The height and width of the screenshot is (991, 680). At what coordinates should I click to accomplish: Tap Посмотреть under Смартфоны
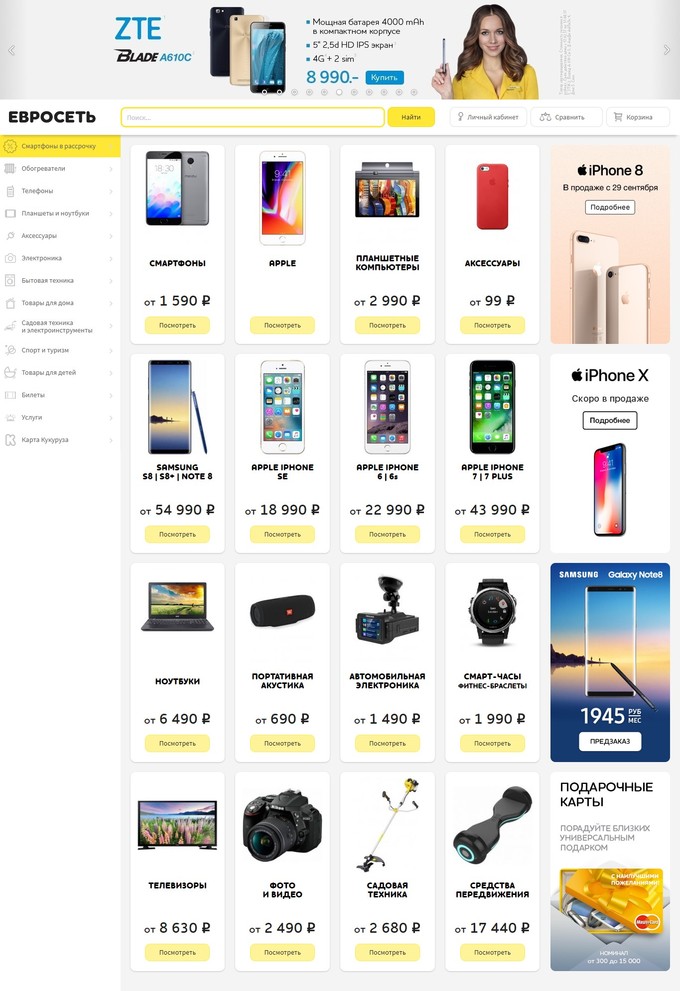tap(178, 325)
